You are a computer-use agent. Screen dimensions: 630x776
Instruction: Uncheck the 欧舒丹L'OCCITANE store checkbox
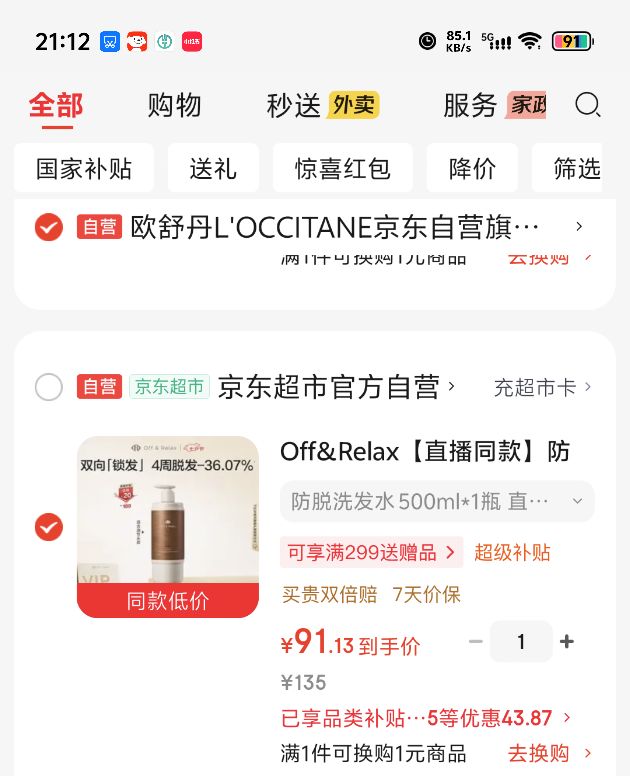48,227
